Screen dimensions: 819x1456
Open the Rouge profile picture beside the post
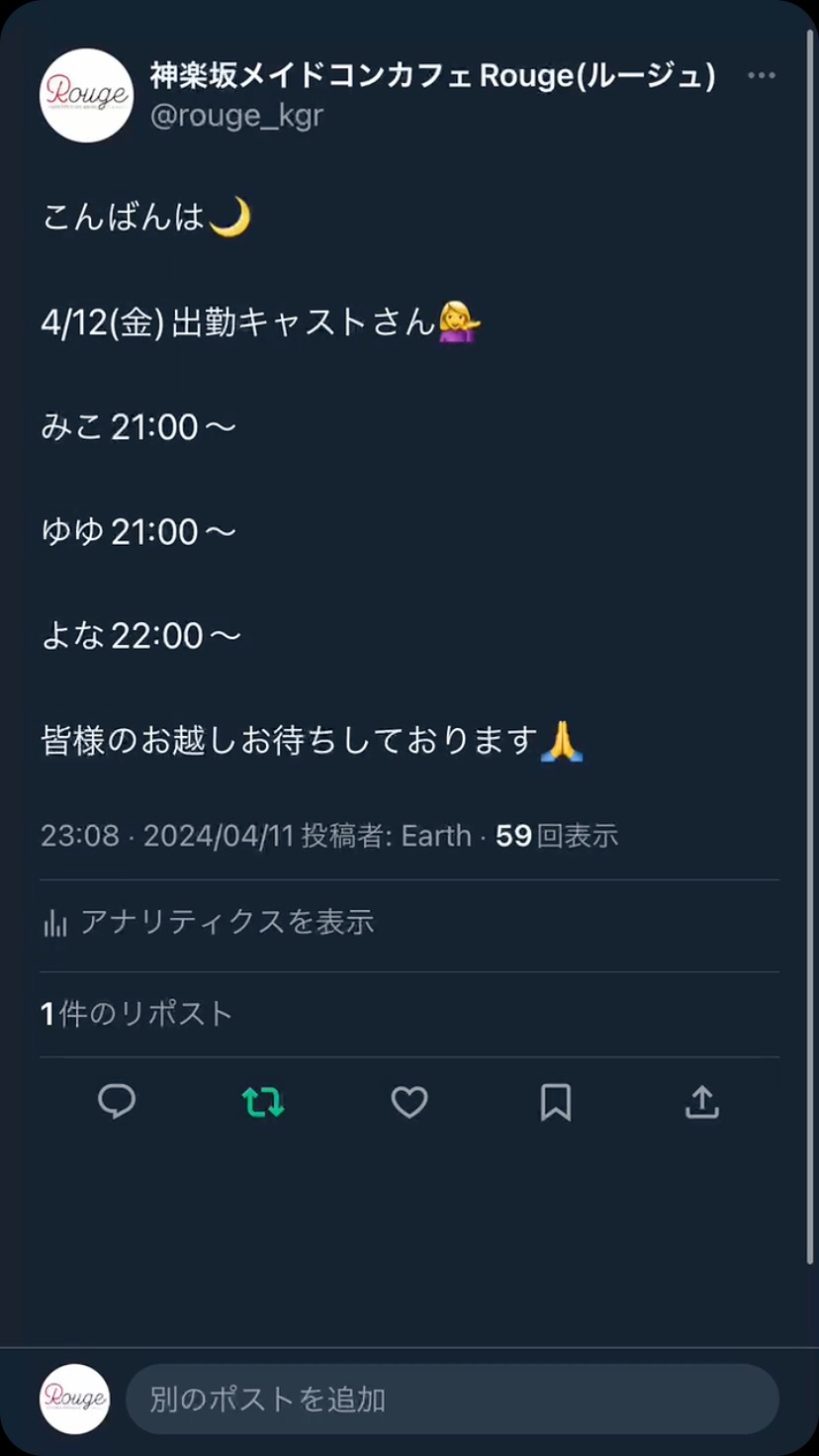pyautogui.click(x=86, y=95)
